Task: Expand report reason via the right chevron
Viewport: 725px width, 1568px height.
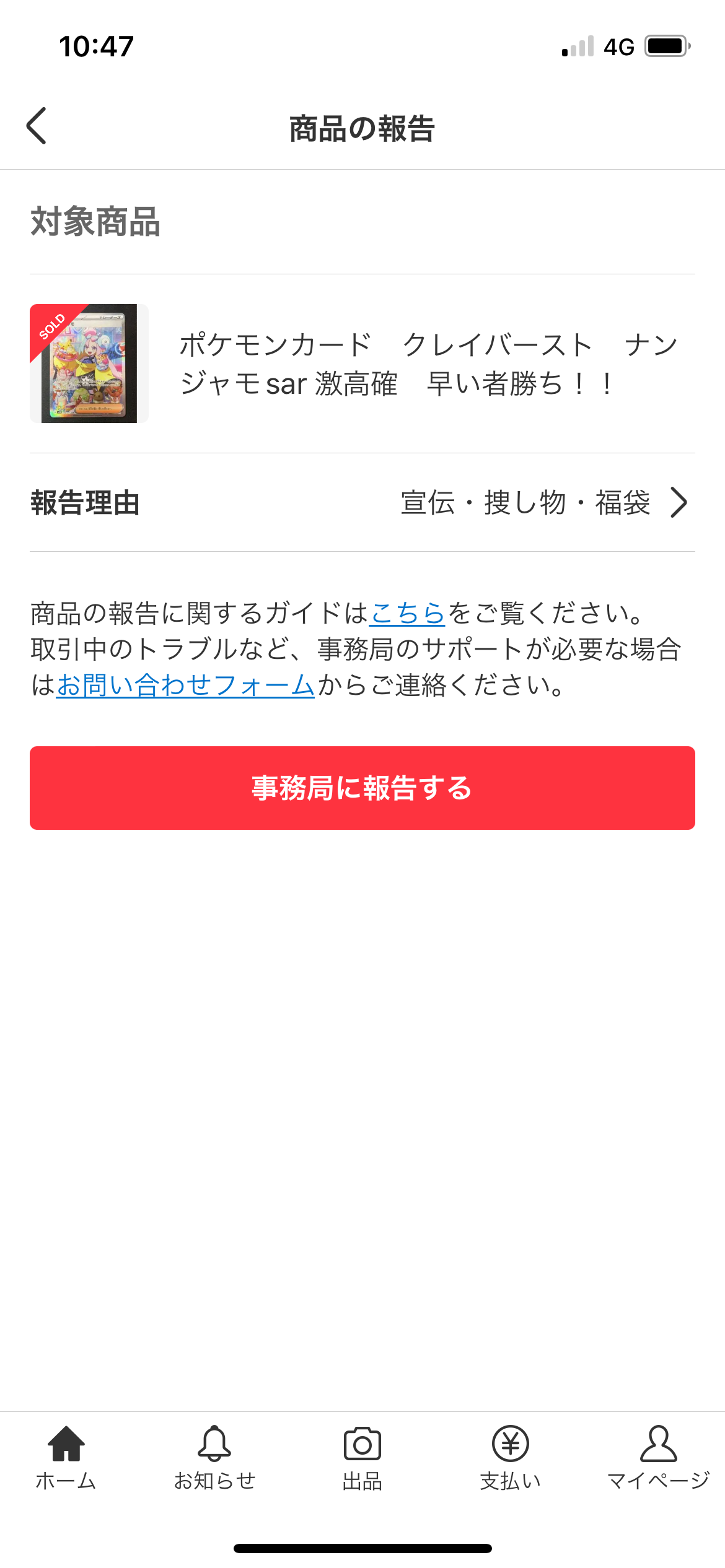Action: point(678,503)
